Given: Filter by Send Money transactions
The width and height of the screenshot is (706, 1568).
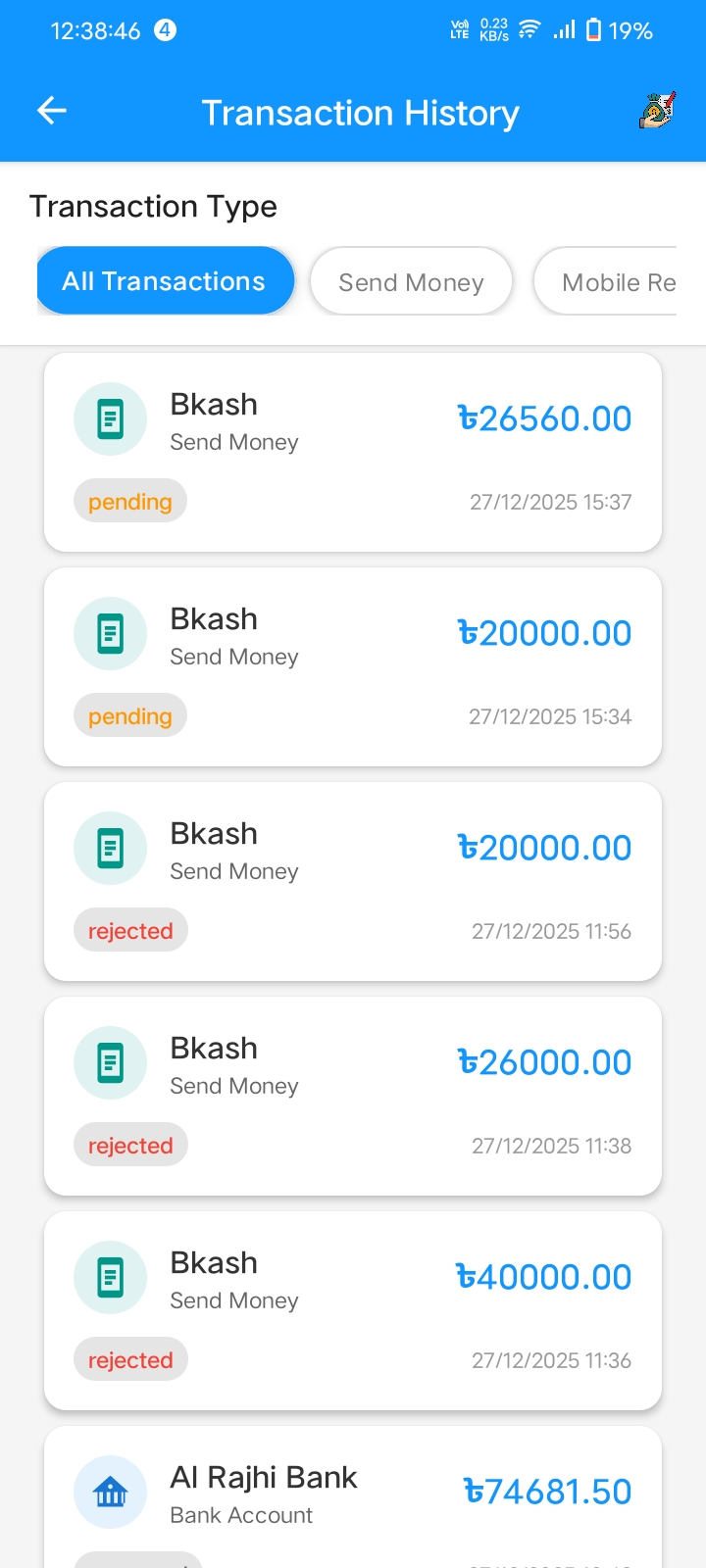Looking at the screenshot, I should (411, 282).
